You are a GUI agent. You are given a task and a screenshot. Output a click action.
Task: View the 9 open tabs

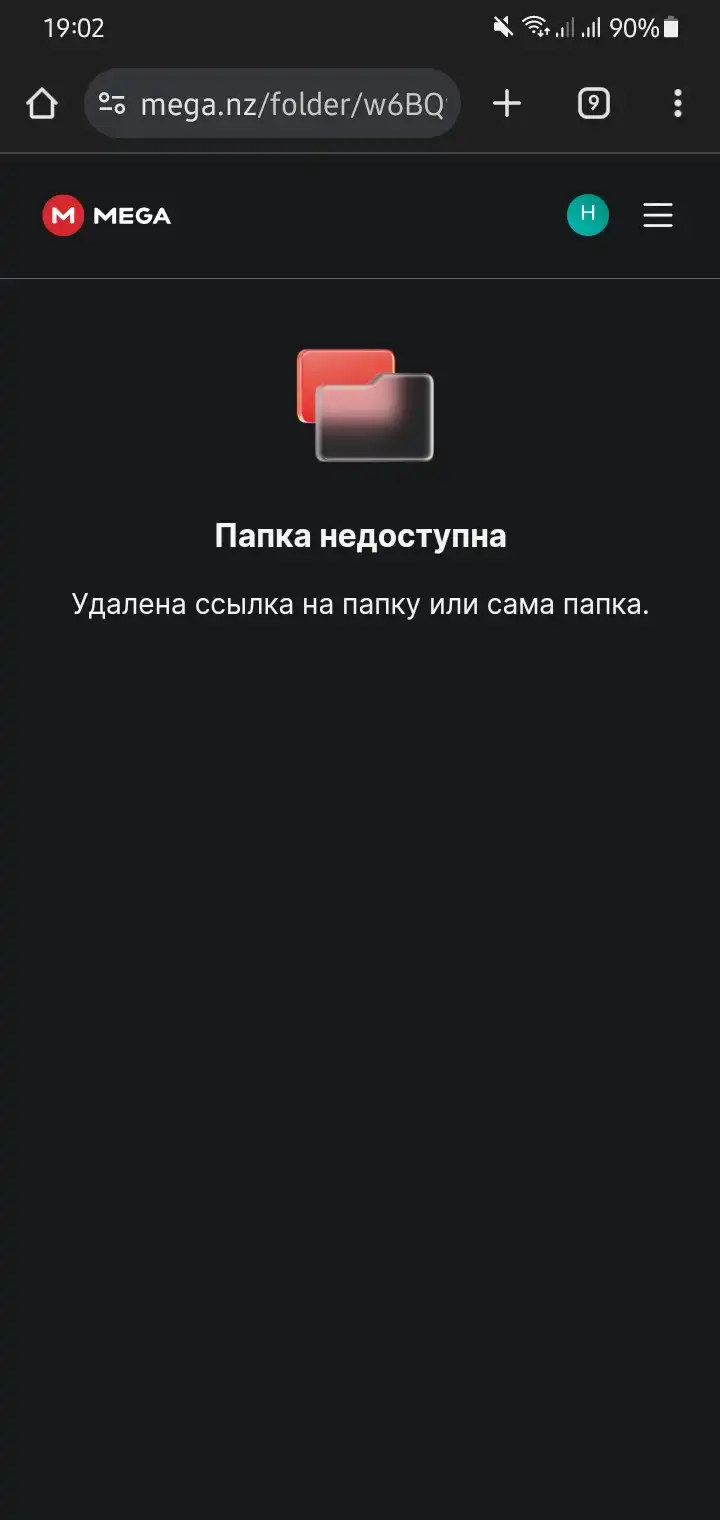pos(593,103)
